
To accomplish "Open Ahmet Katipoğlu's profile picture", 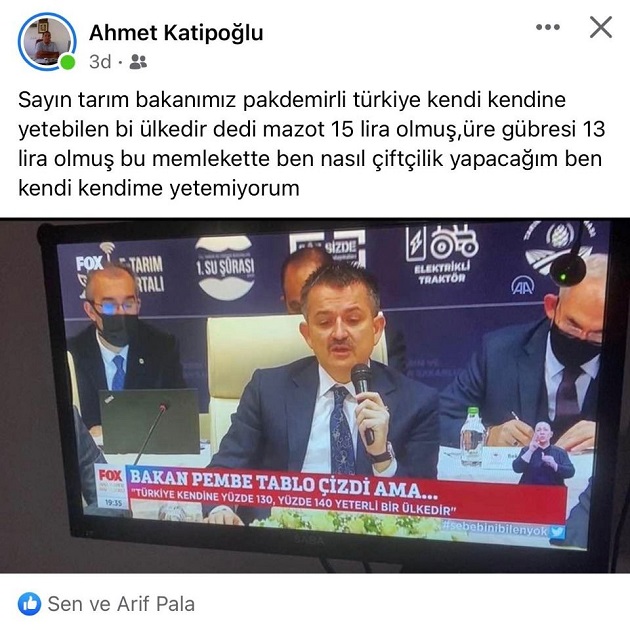I will [x=46, y=41].
